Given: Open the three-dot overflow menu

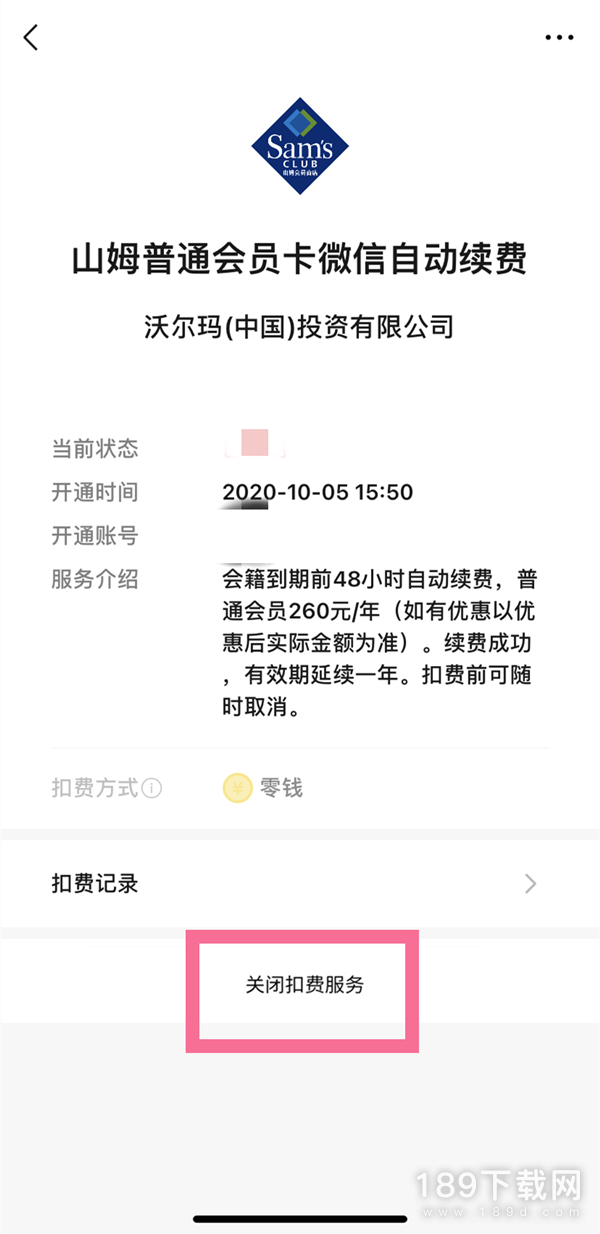Looking at the screenshot, I should [x=559, y=38].
